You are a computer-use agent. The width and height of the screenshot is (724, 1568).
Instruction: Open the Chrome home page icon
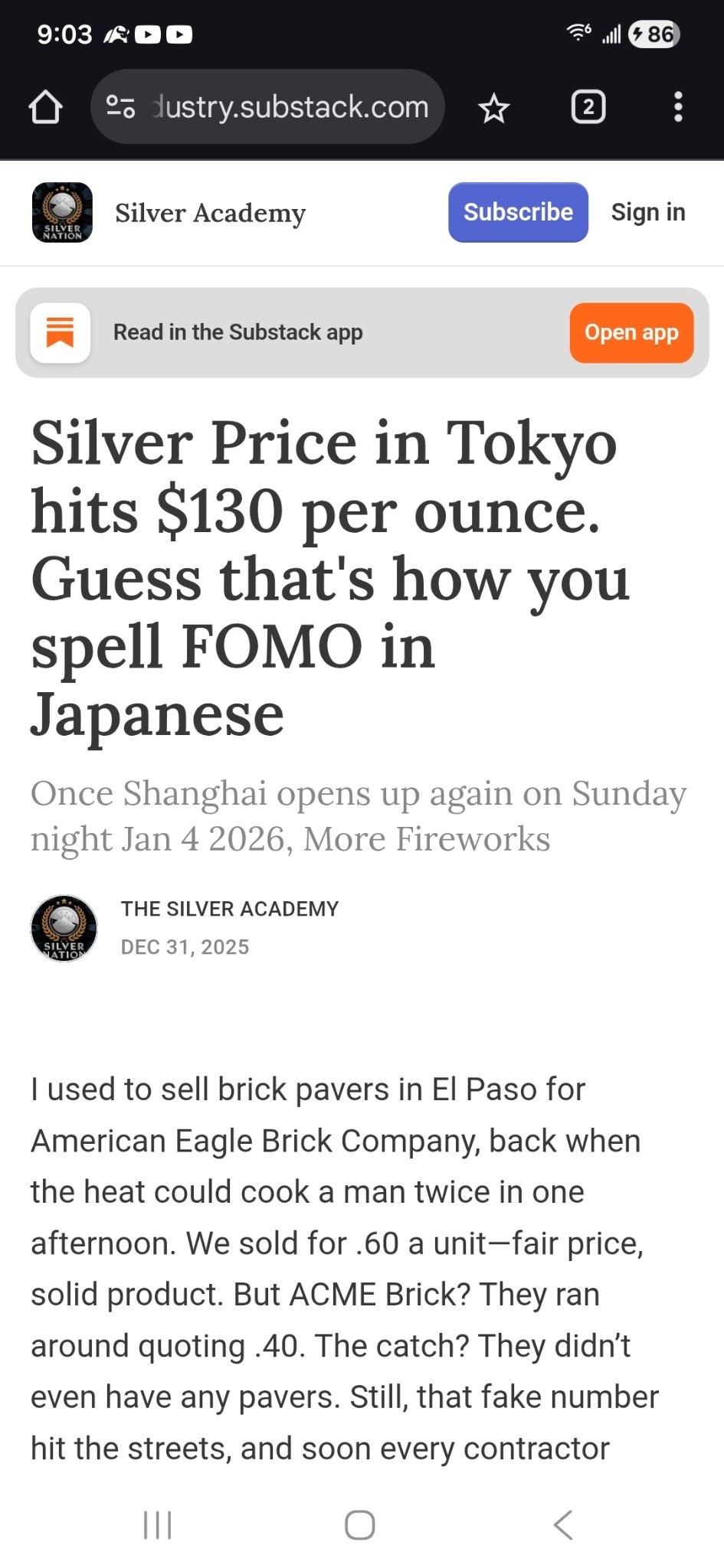pyautogui.click(x=47, y=106)
